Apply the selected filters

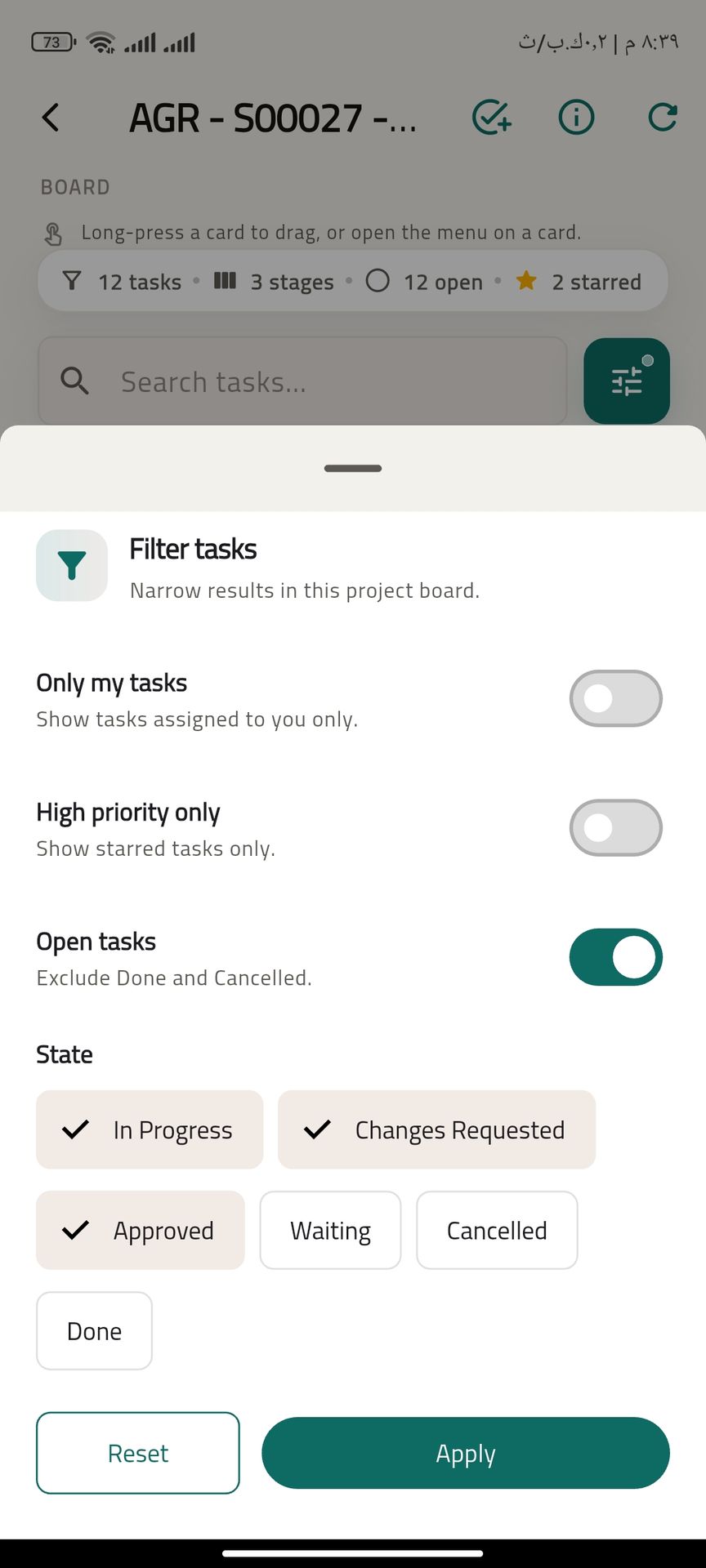466,1454
